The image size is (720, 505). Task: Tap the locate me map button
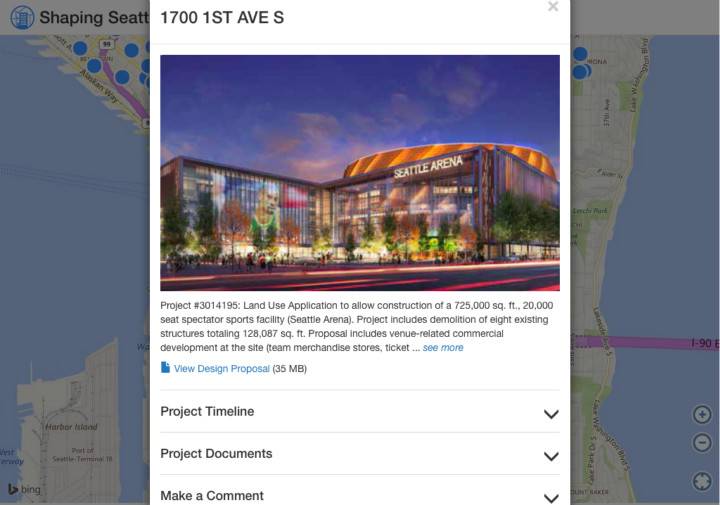702,481
